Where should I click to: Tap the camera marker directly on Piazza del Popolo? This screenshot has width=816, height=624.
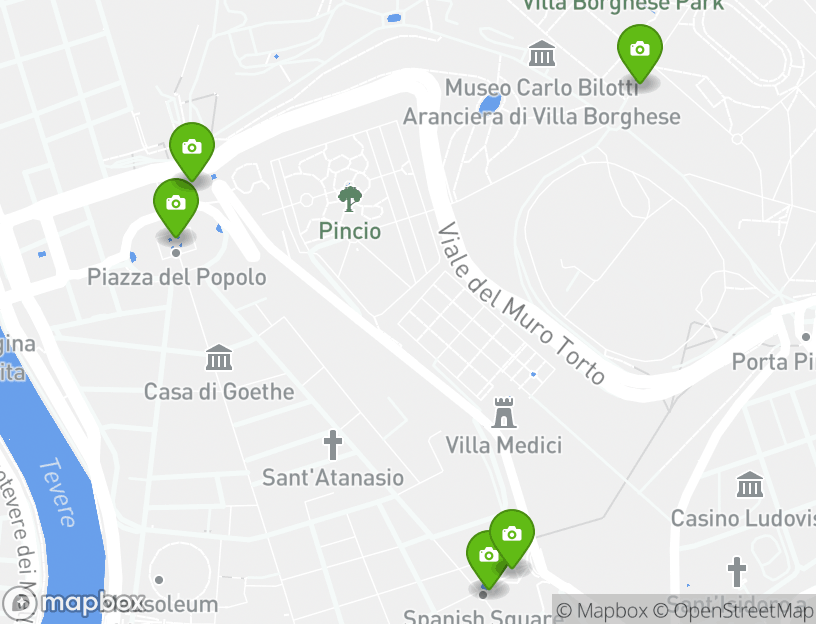(175, 204)
